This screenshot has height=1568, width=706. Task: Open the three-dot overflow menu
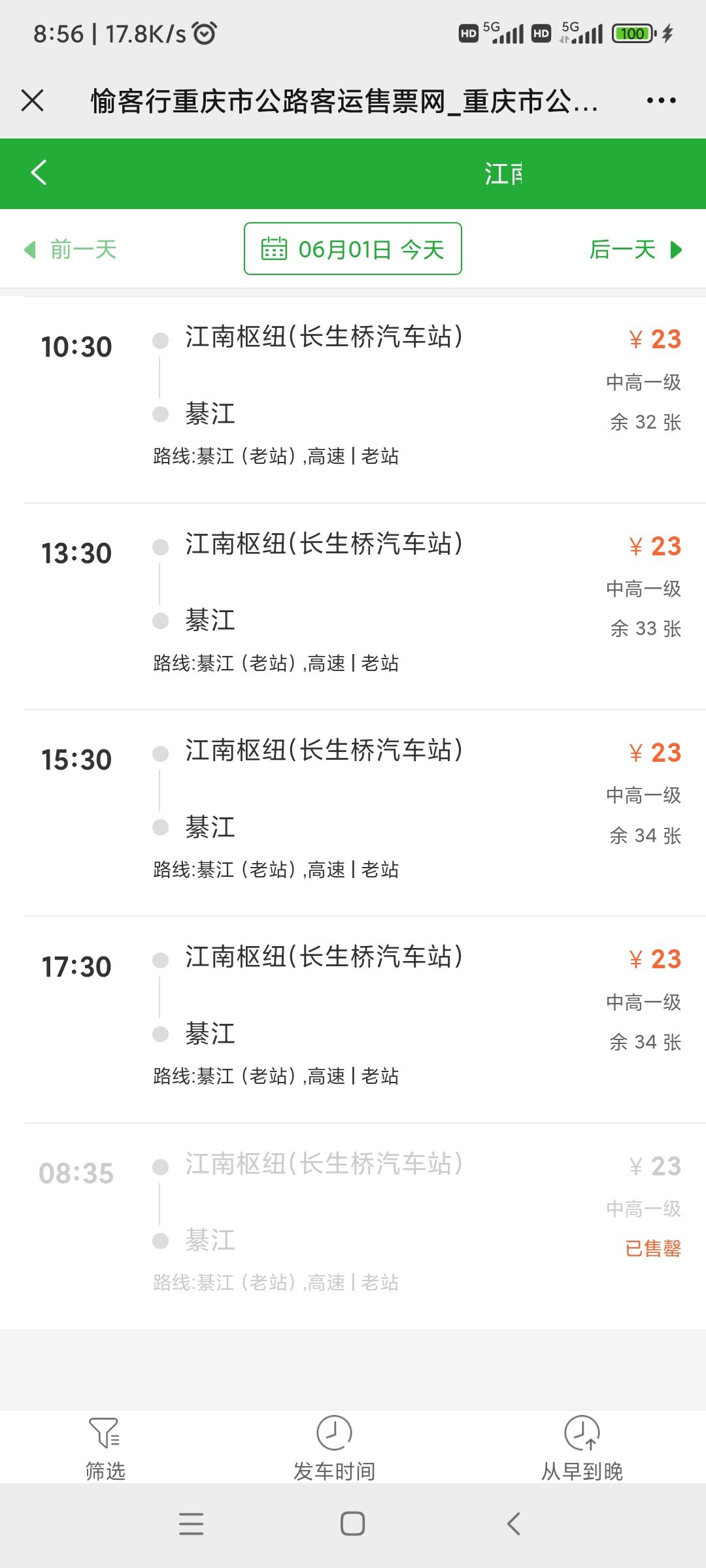point(661,101)
